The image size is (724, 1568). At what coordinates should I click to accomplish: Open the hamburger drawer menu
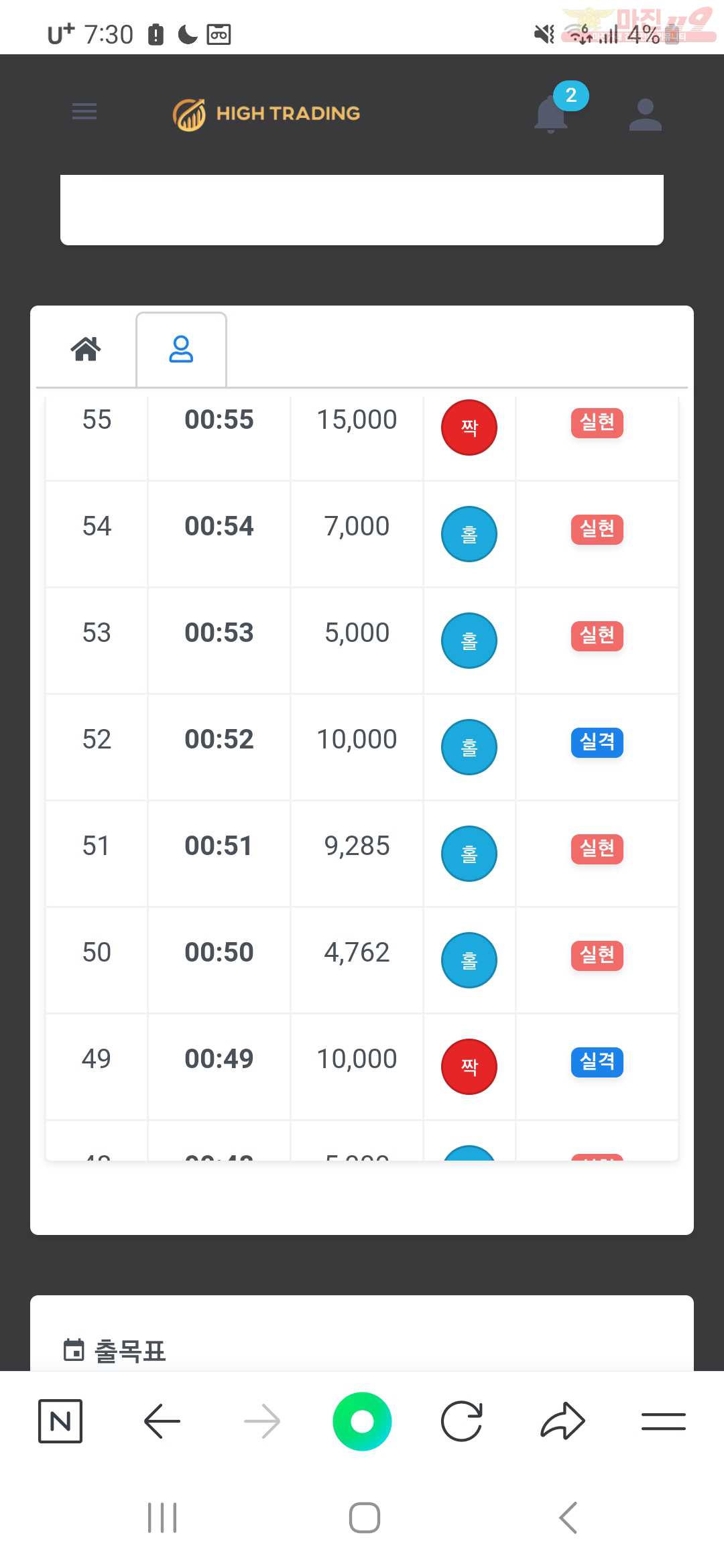click(84, 111)
